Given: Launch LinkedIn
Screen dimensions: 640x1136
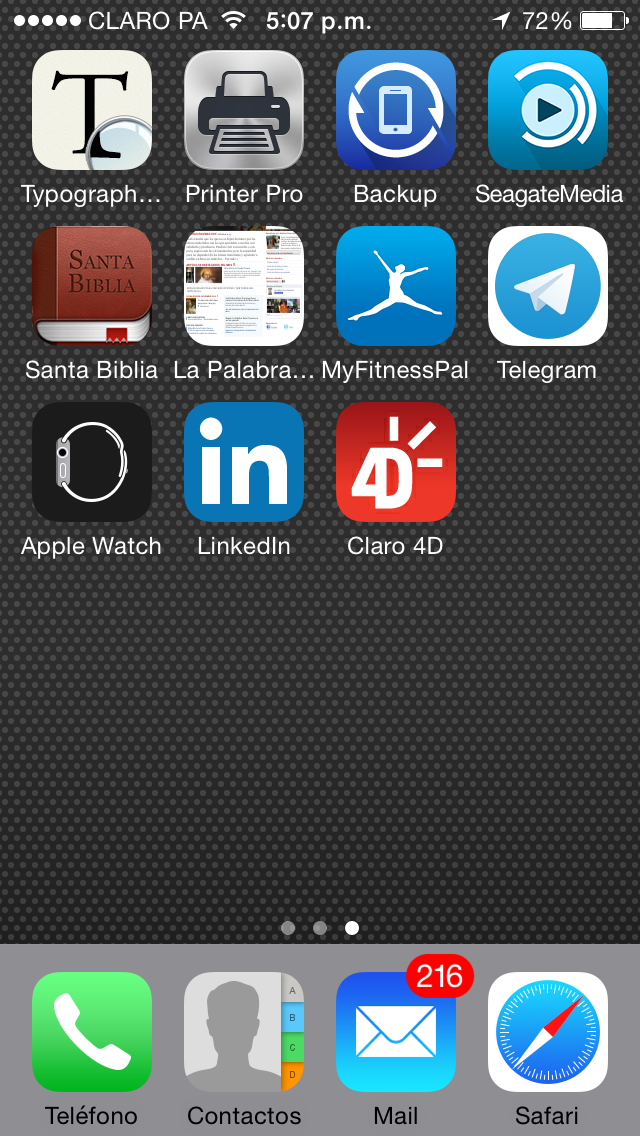Looking at the screenshot, I should 244,462.
